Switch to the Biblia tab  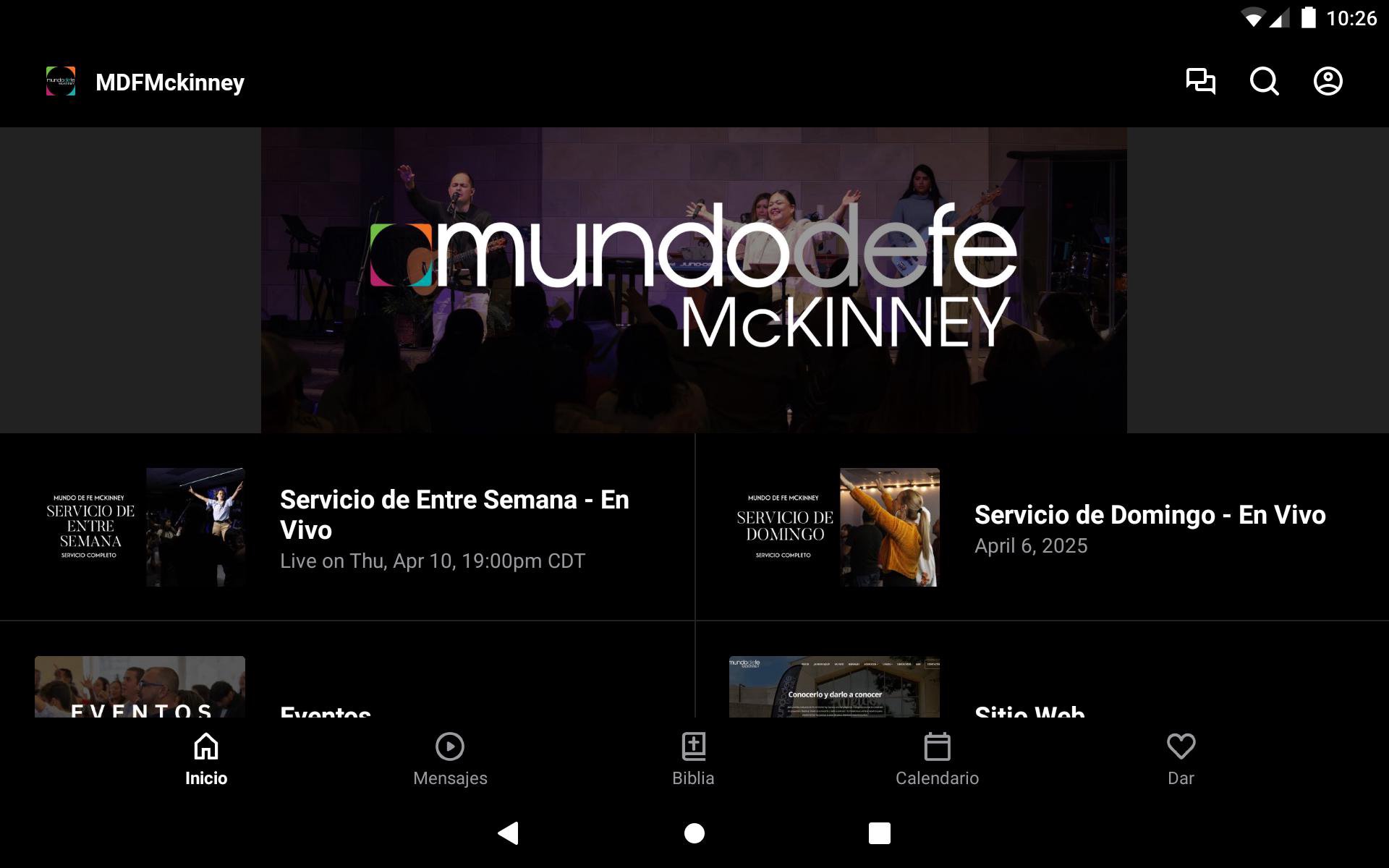693,759
